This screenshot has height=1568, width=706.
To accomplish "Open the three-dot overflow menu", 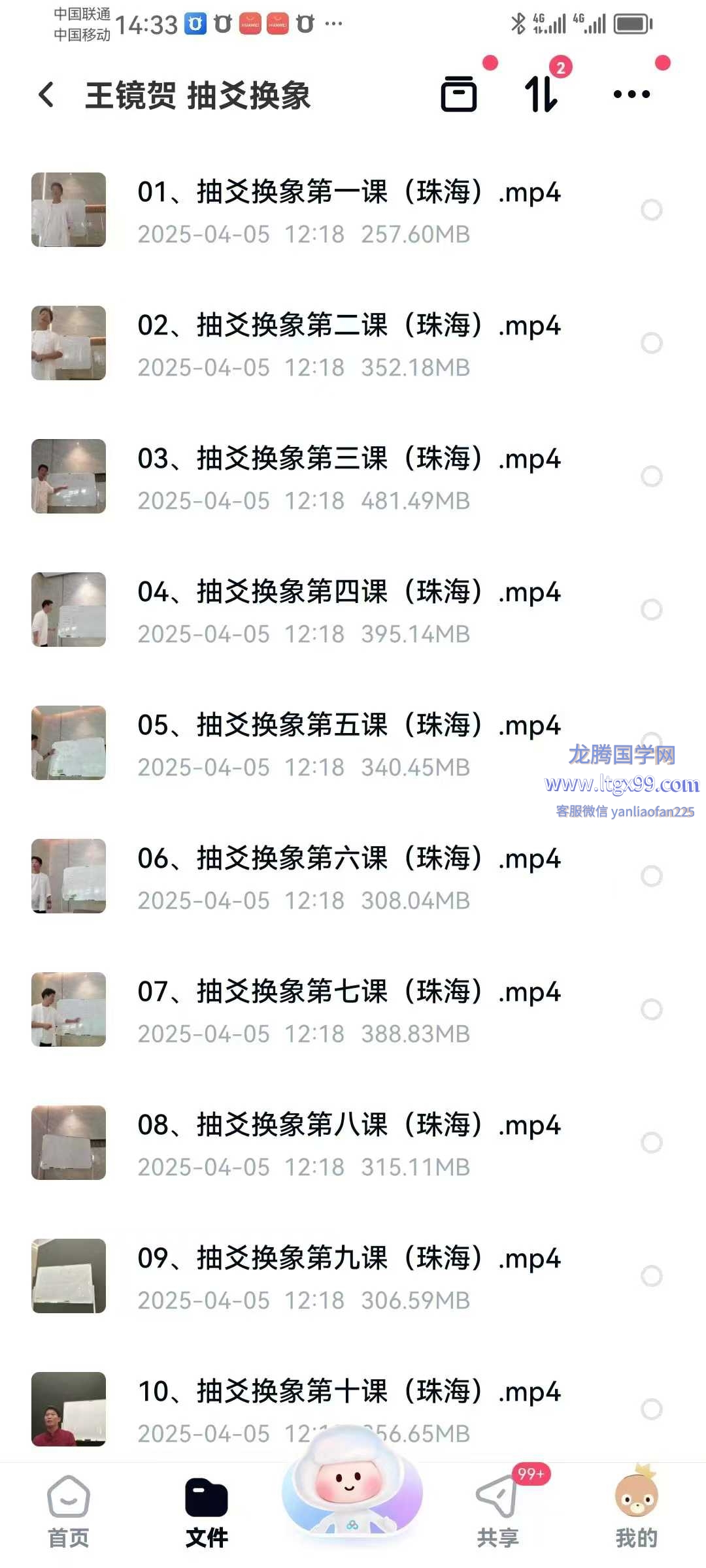I will [631, 94].
